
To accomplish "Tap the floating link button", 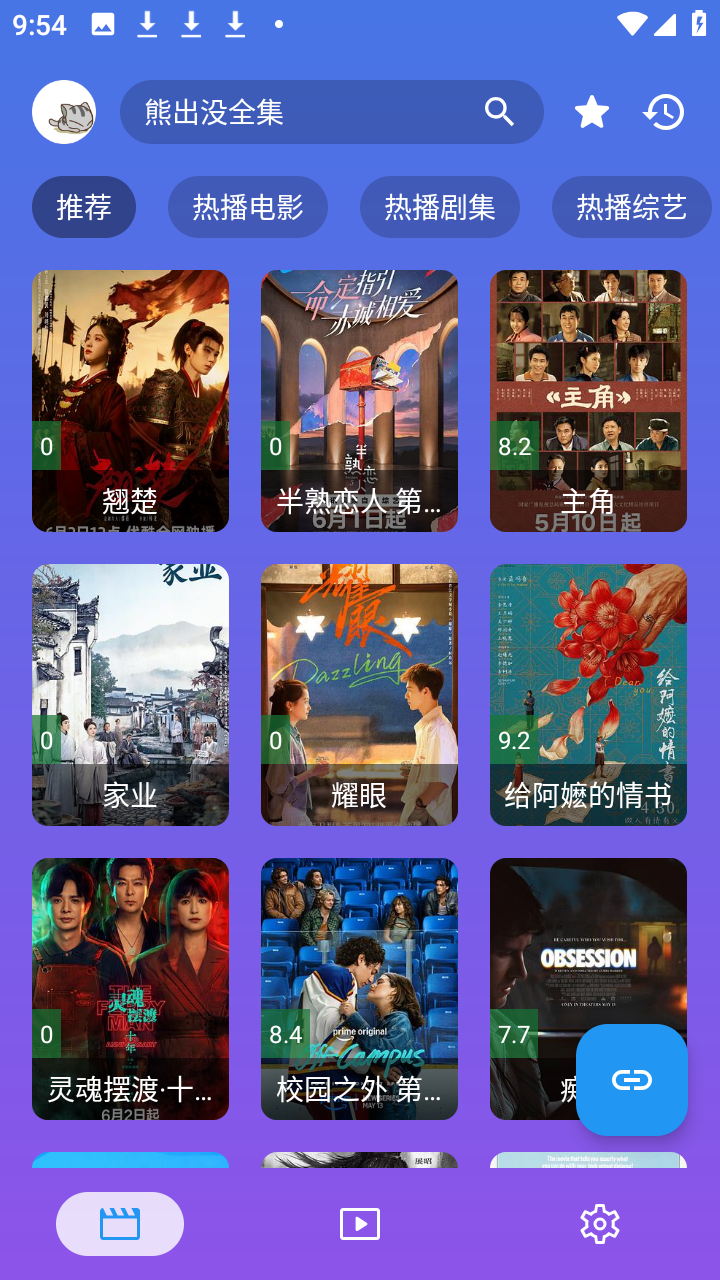I will pos(632,1080).
